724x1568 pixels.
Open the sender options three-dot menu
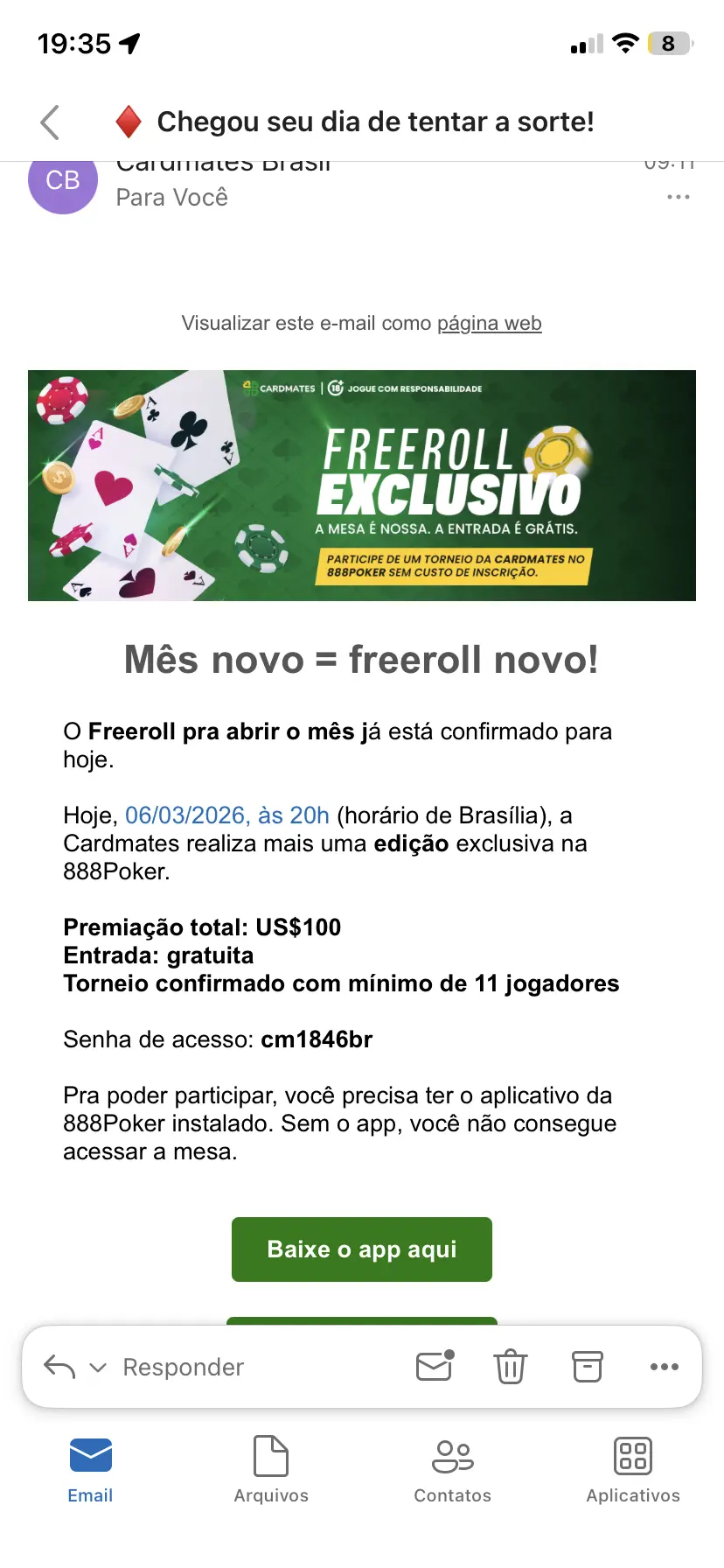(x=678, y=197)
